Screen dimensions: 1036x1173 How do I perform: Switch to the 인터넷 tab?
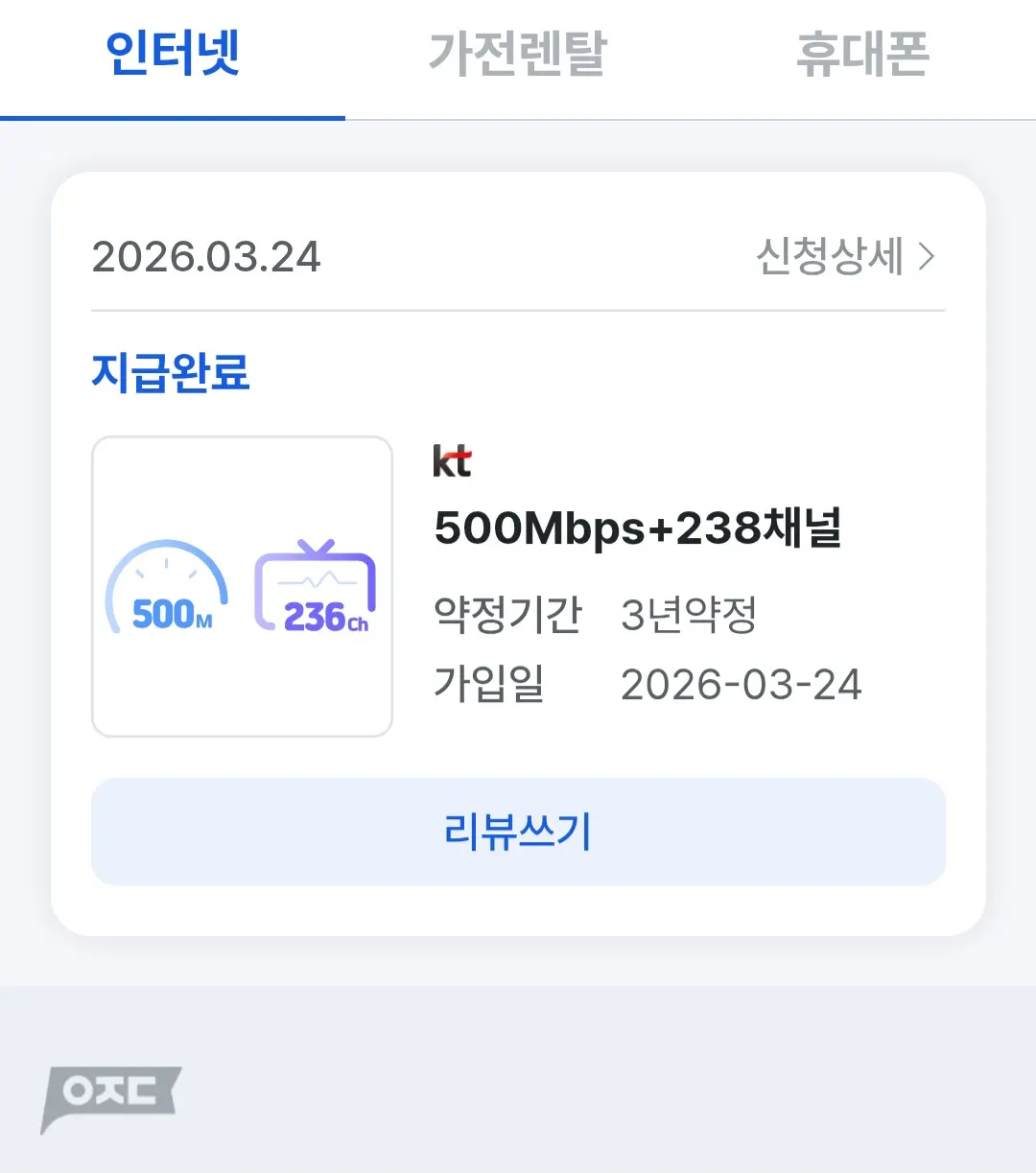click(x=173, y=56)
